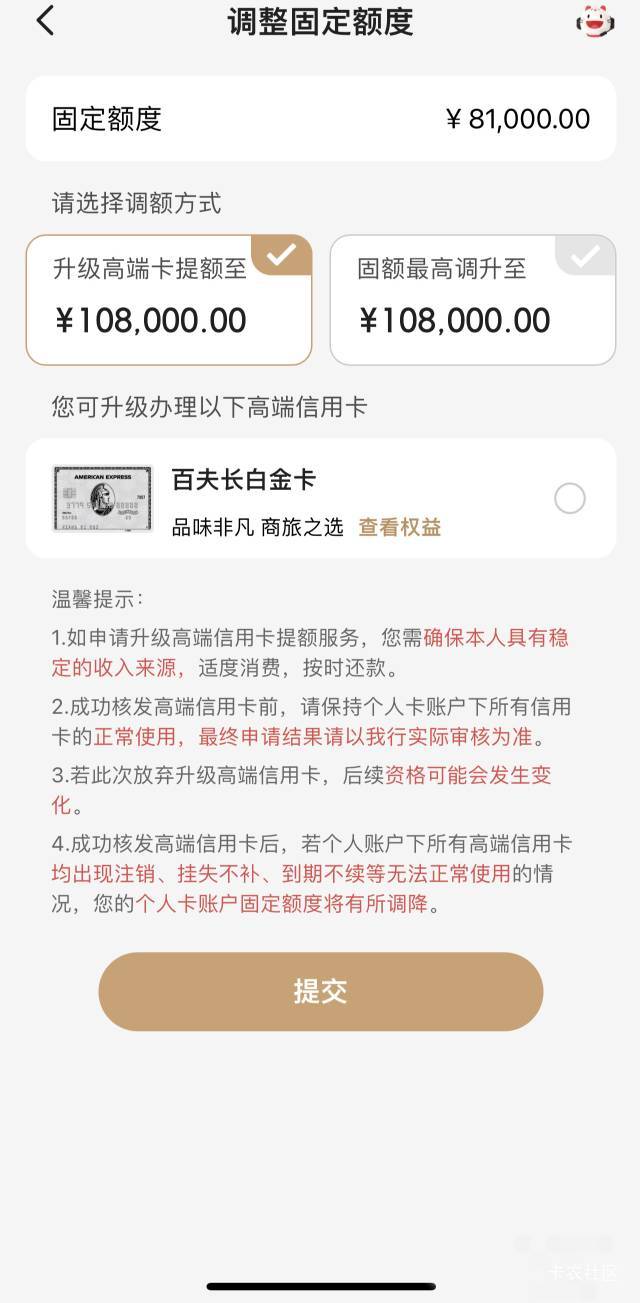Open the customer service mascot icon
Viewport: 640px width, 1303px height.
595,21
